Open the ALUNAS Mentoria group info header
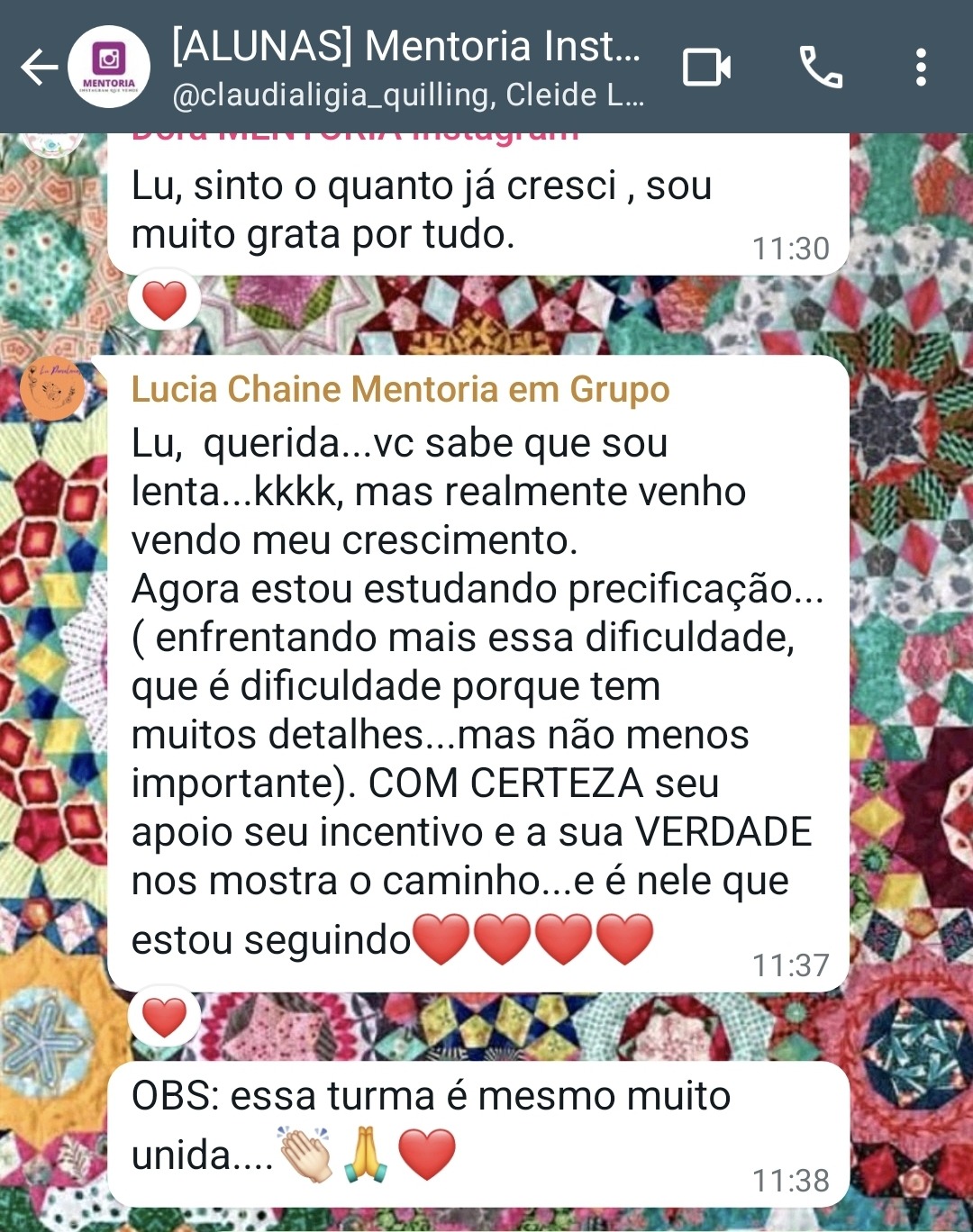The width and height of the screenshot is (973, 1232). pyautogui.click(x=408, y=68)
